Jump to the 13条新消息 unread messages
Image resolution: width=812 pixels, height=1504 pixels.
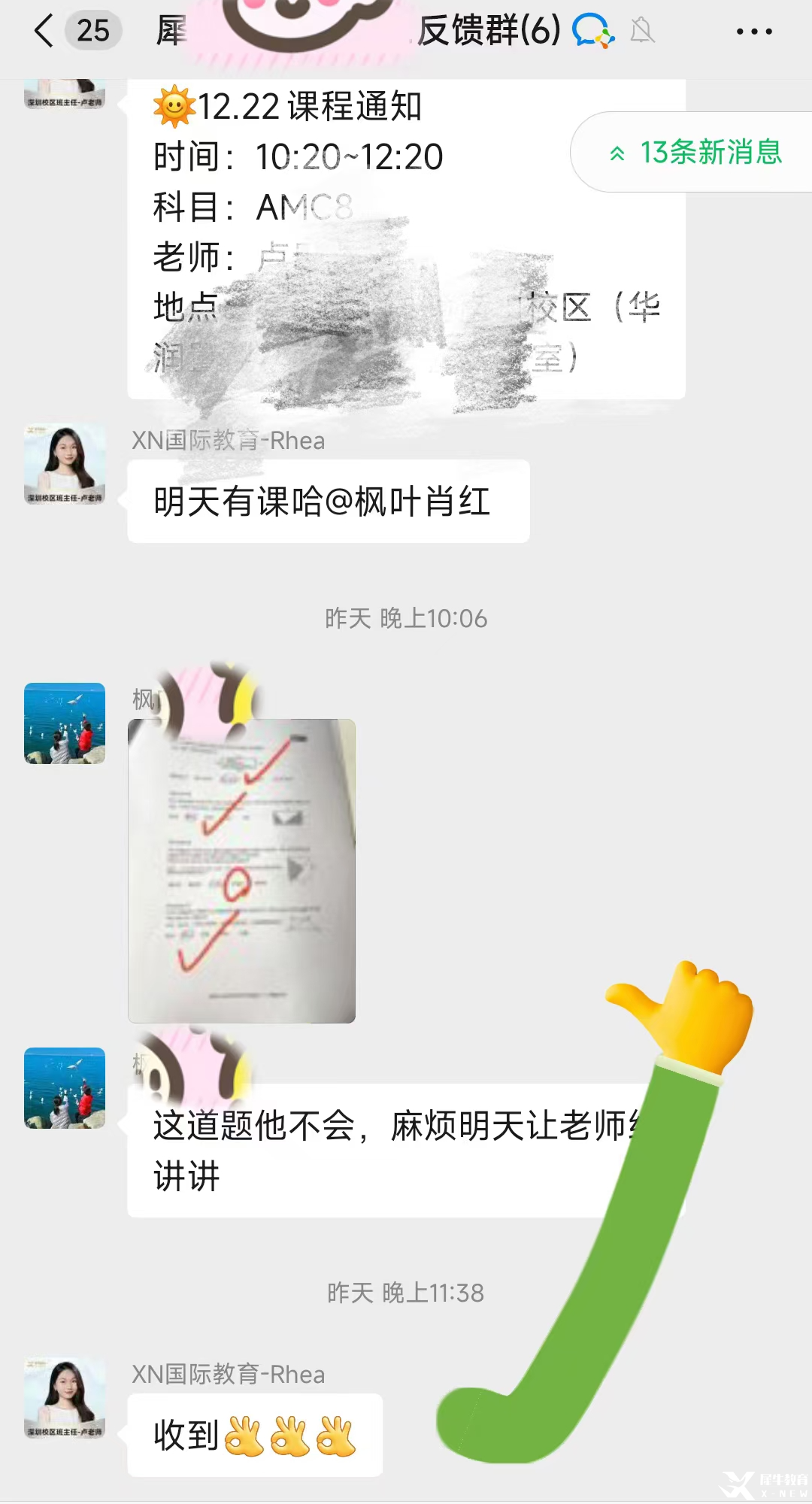[x=695, y=153]
